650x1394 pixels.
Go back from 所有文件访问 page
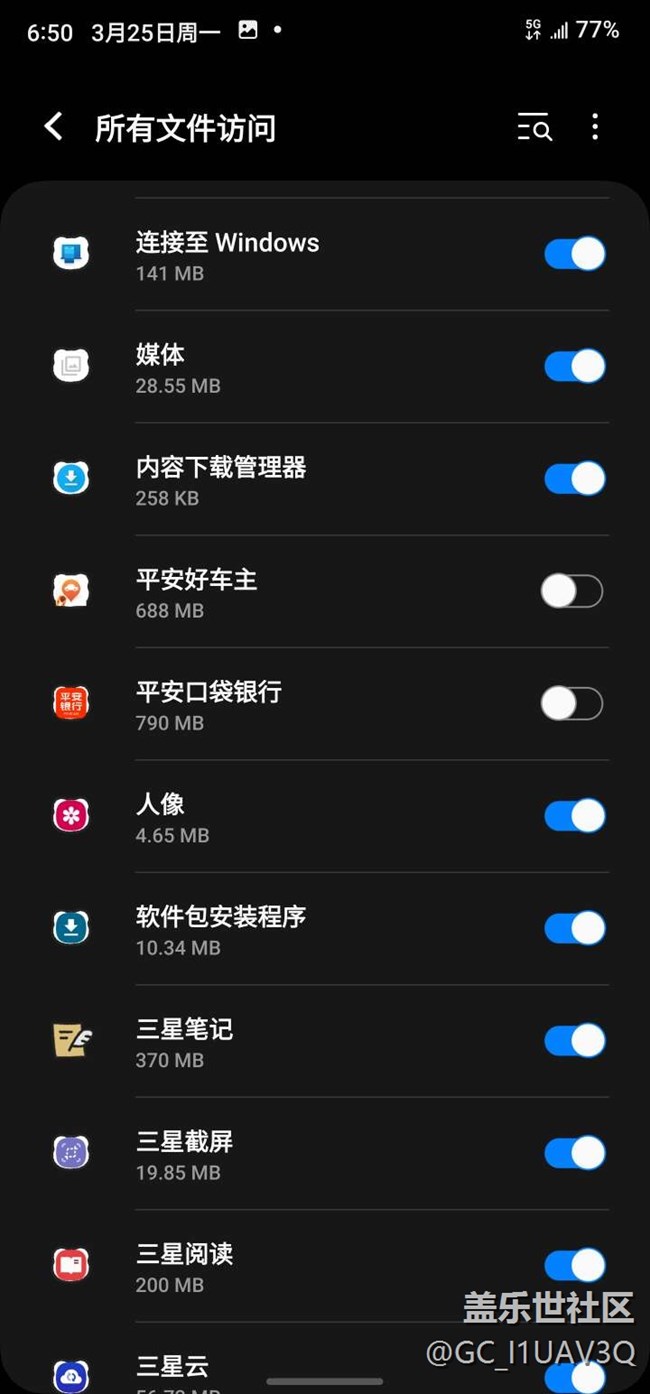[54, 127]
